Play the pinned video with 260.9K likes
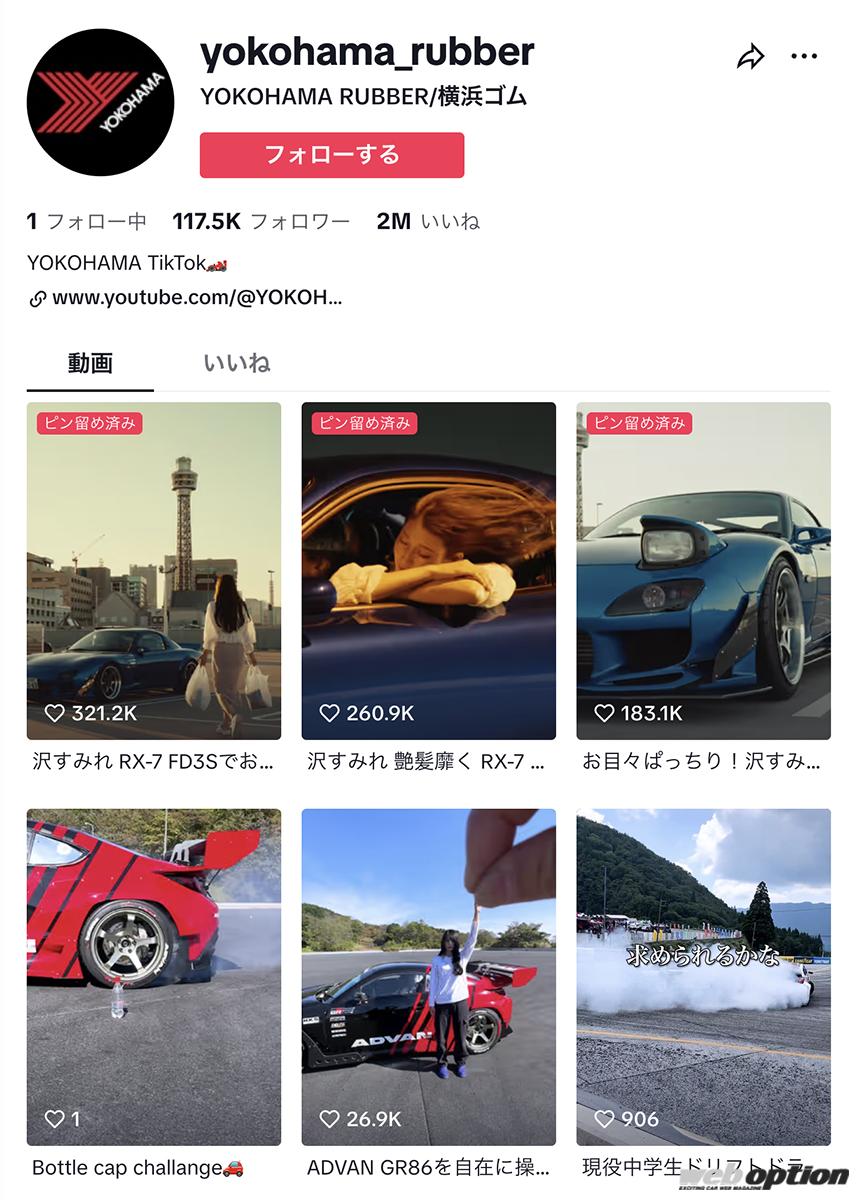The width and height of the screenshot is (859, 1200). (428, 570)
